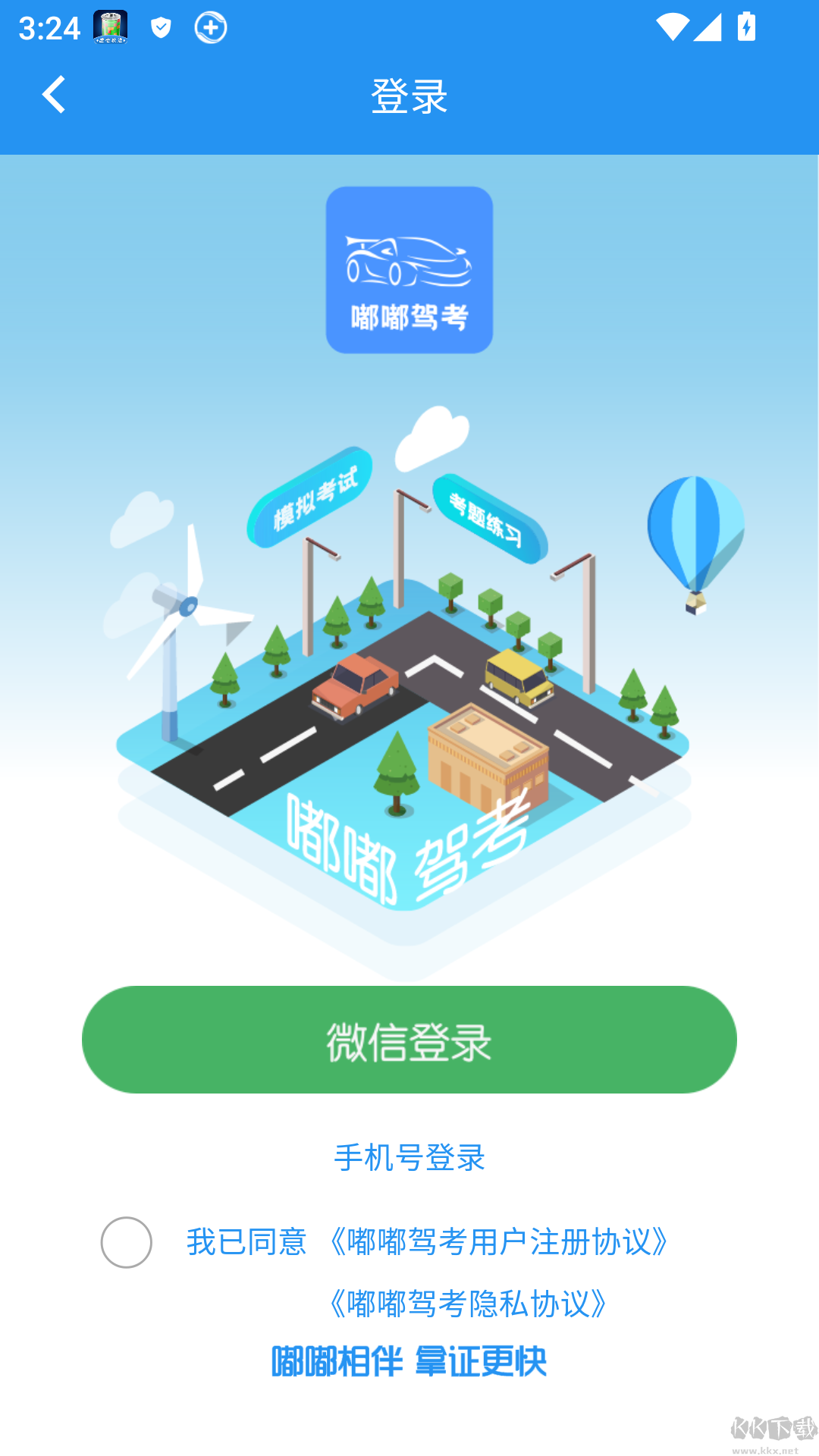Tap the charging battery icon in status bar
This screenshot has width=819, height=1456.
coord(746,27)
